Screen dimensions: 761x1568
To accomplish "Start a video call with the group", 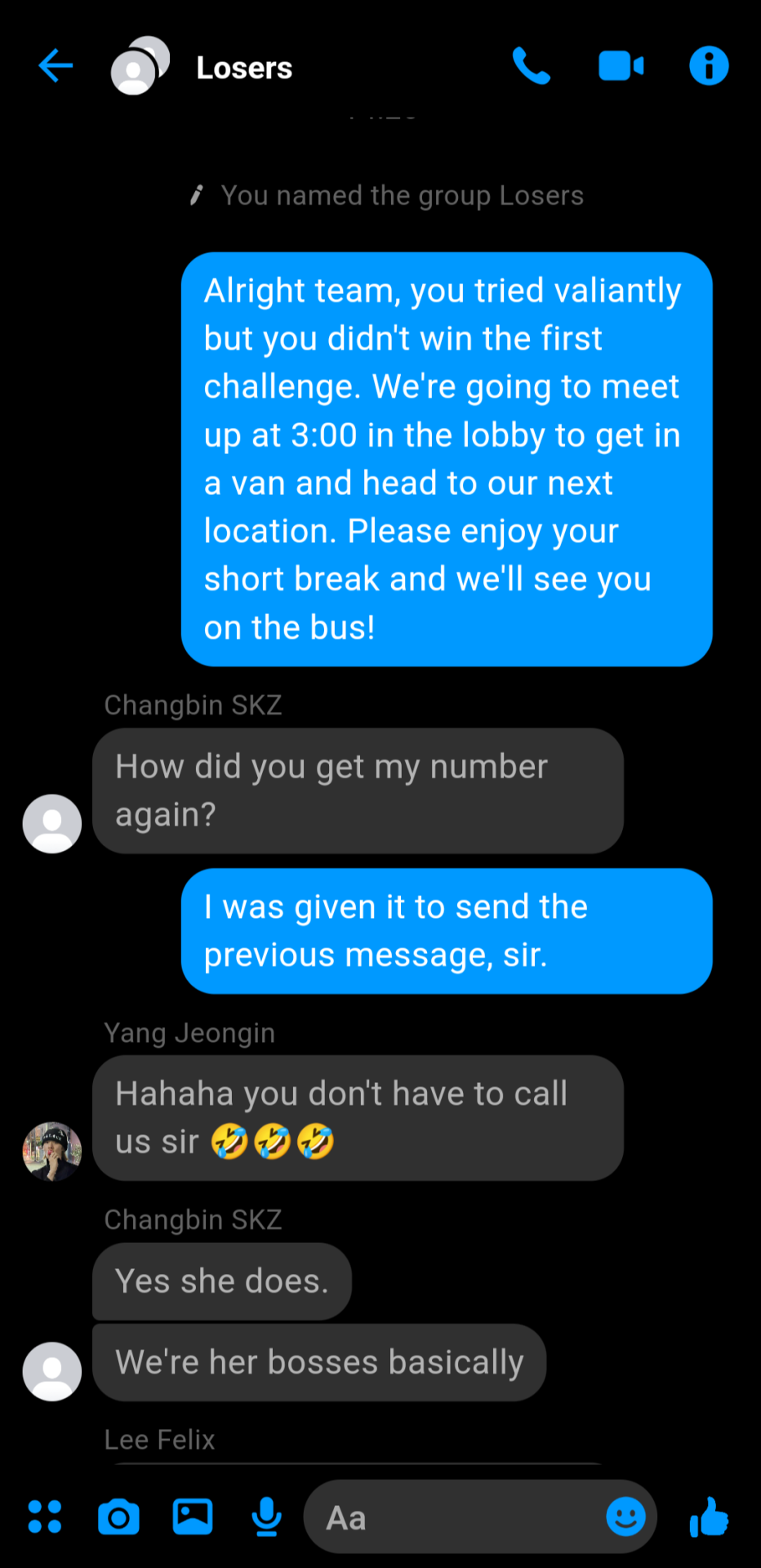I will click(x=621, y=66).
